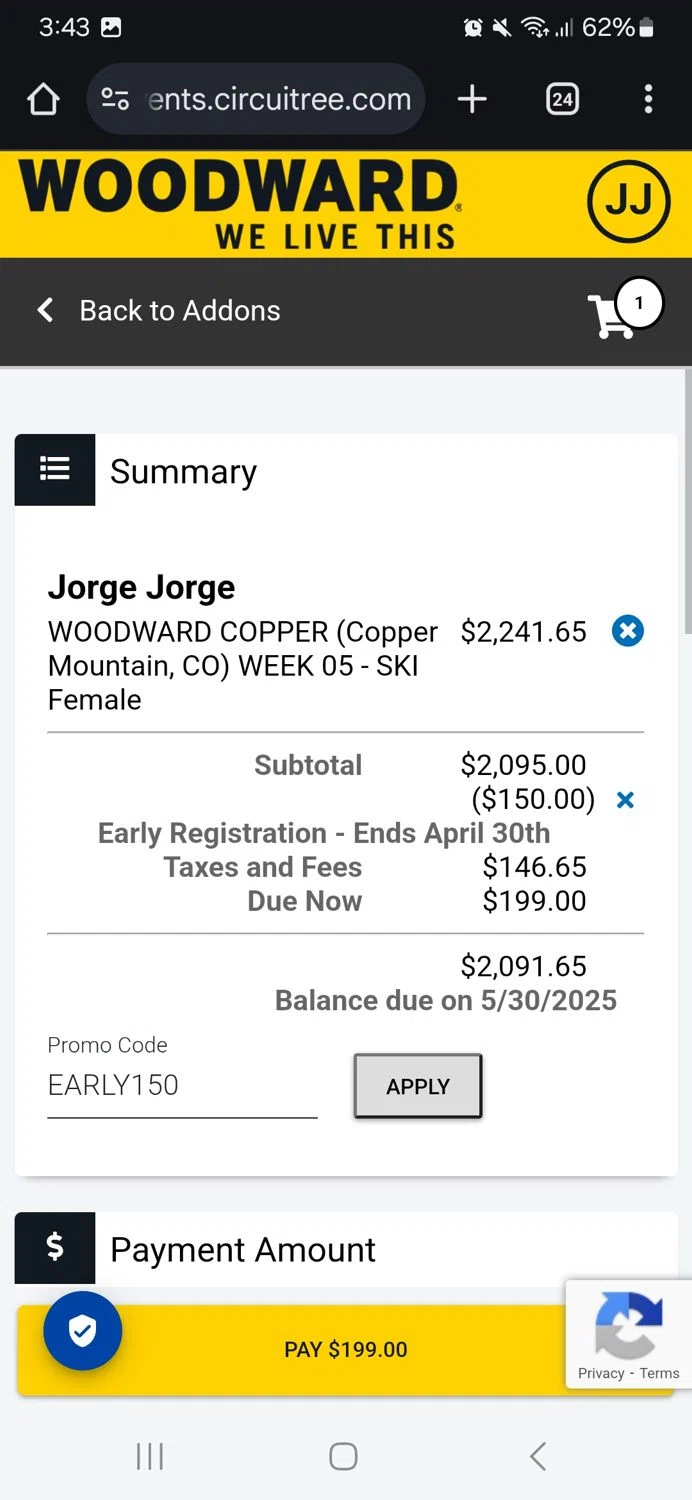View the 24 open tabs

(562, 99)
